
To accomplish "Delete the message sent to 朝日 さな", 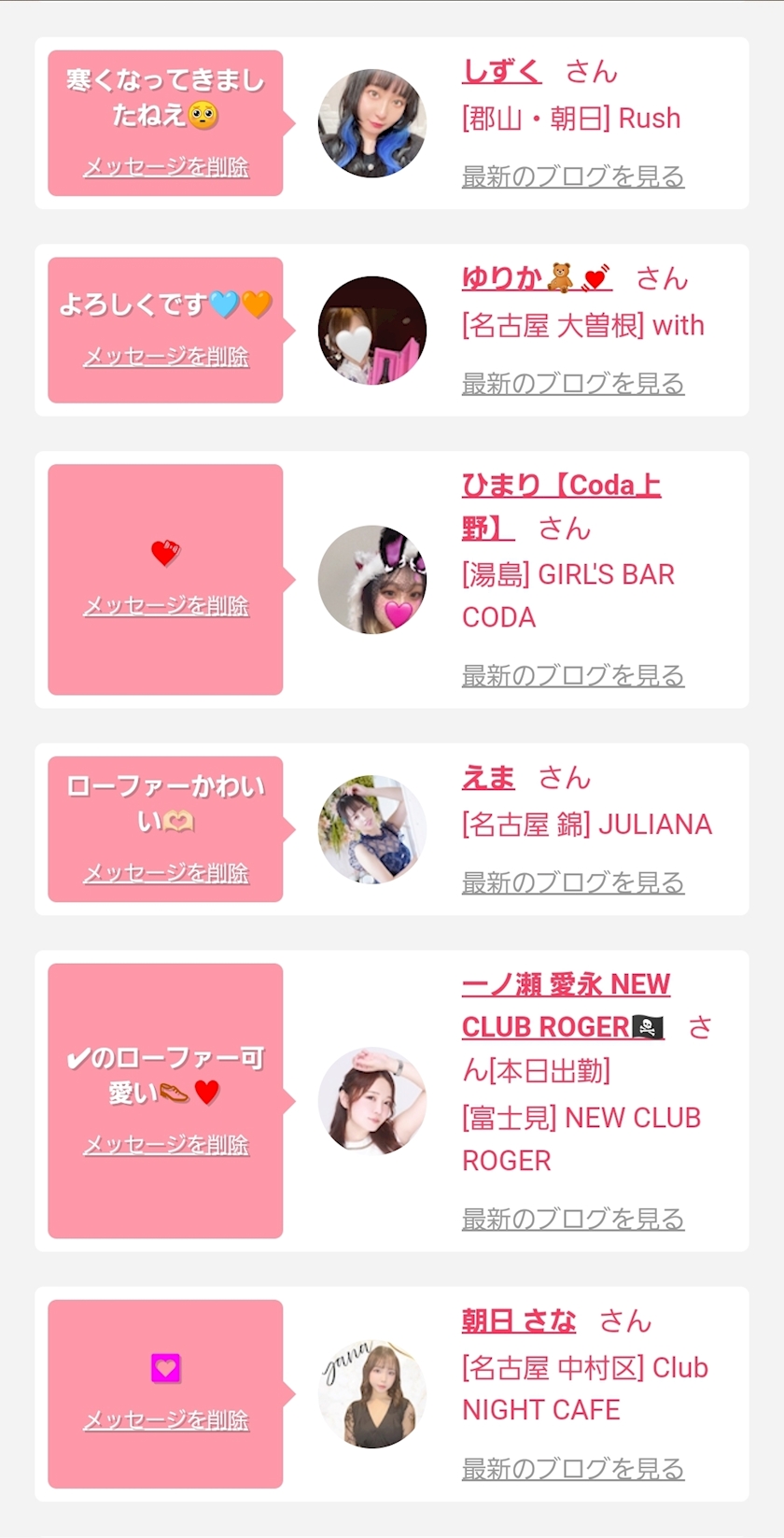I will 166,1420.
